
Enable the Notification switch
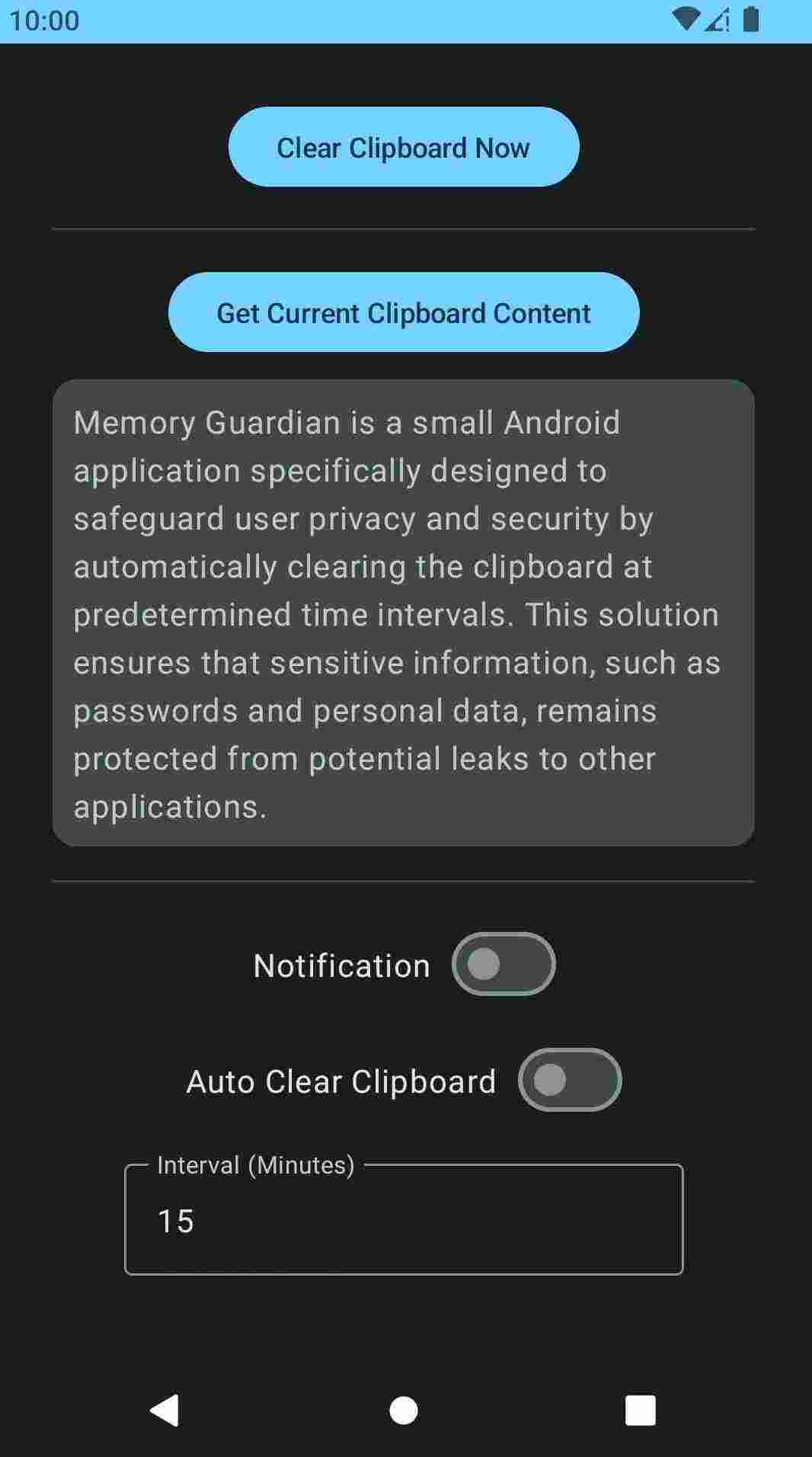504,964
